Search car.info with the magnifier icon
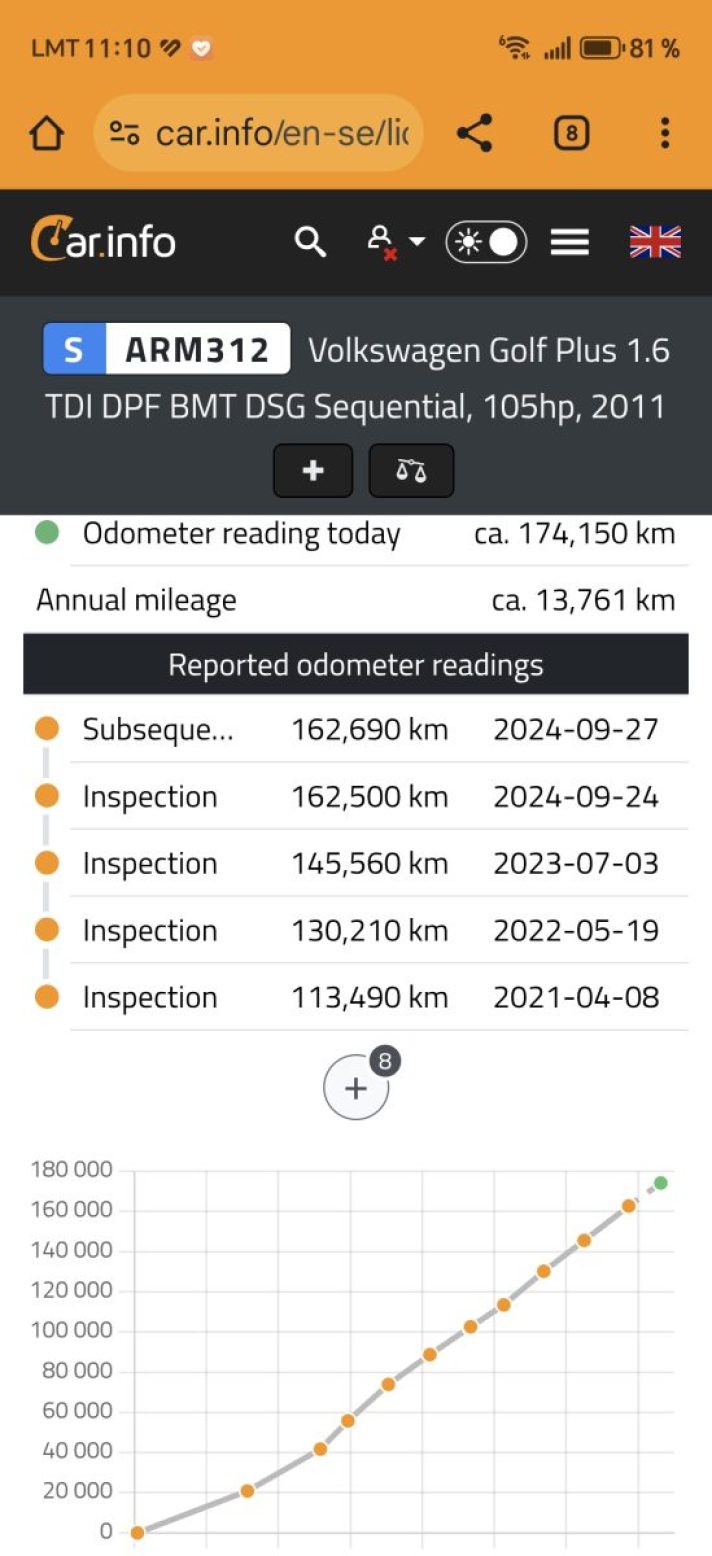Screen dimensions: 712x1556 click(x=310, y=242)
